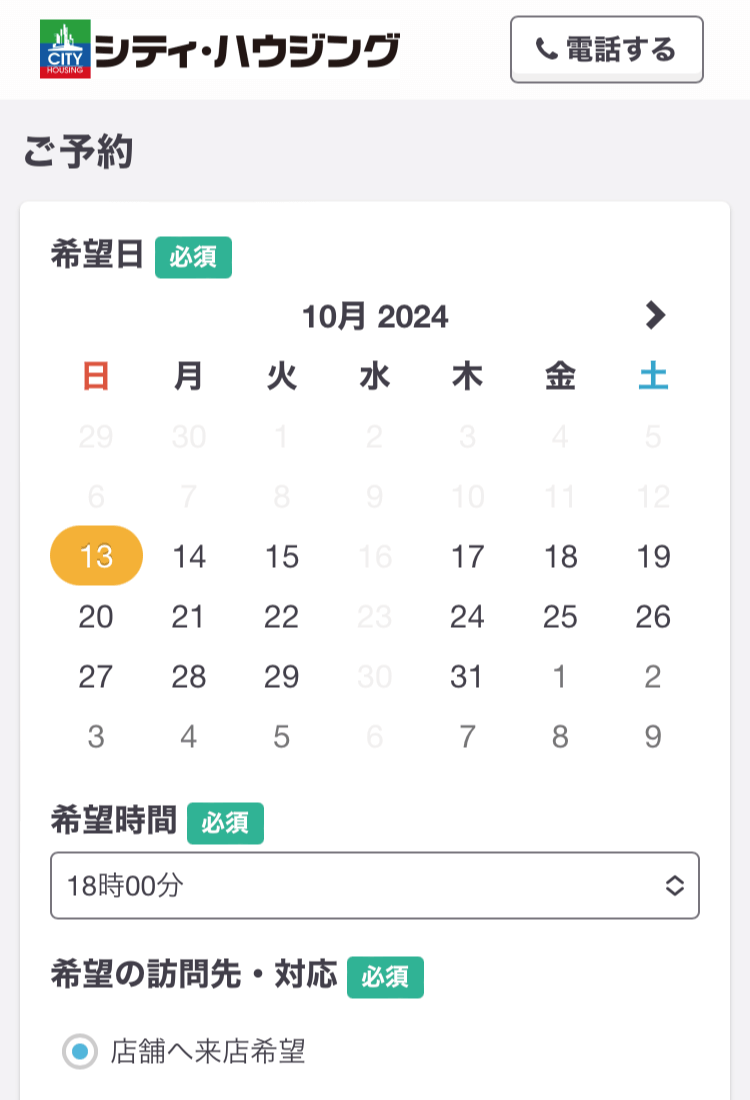Click the City Housing logo icon
Viewport: 750px width, 1100px height.
point(62,49)
